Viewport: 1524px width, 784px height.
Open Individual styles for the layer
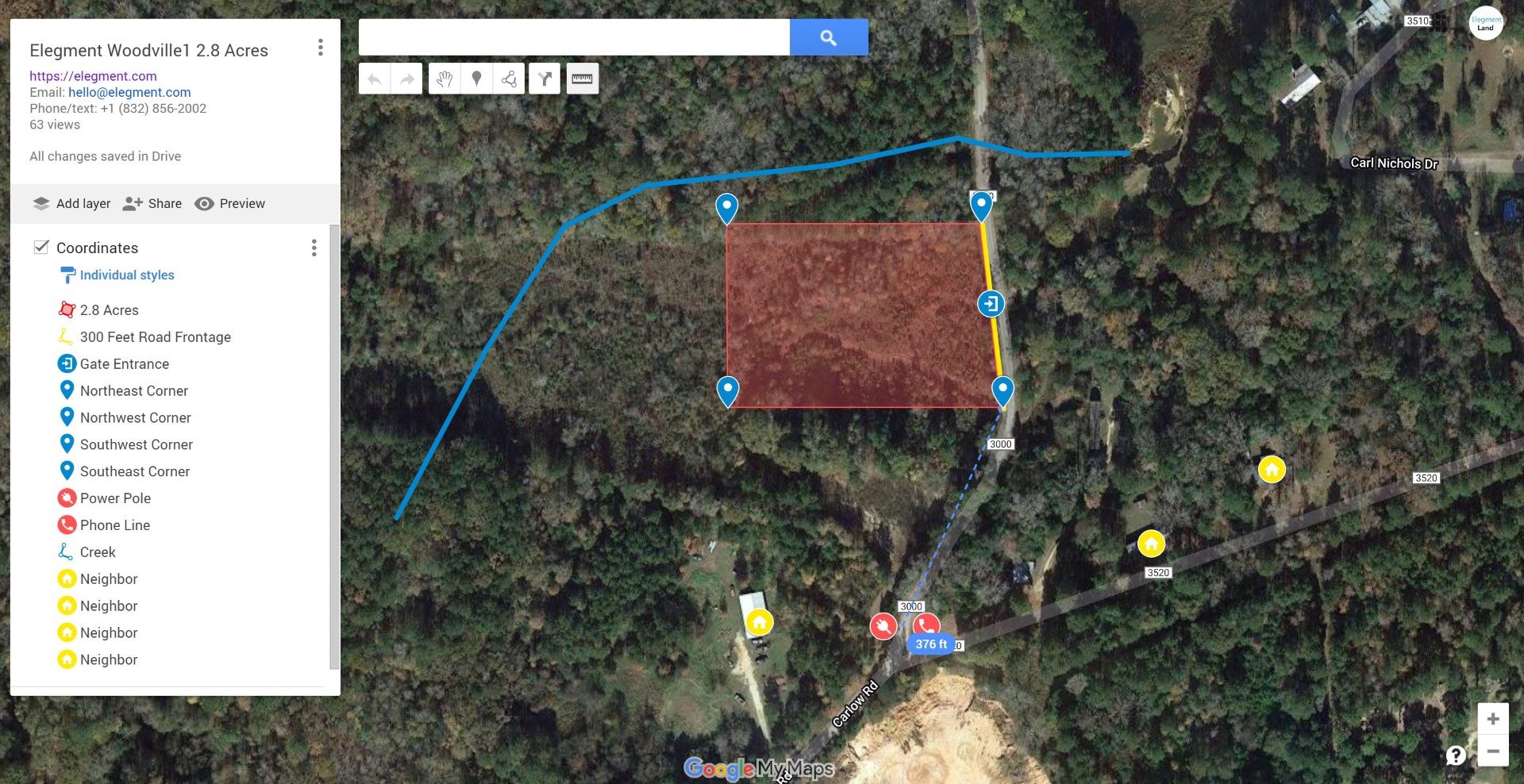click(x=126, y=275)
